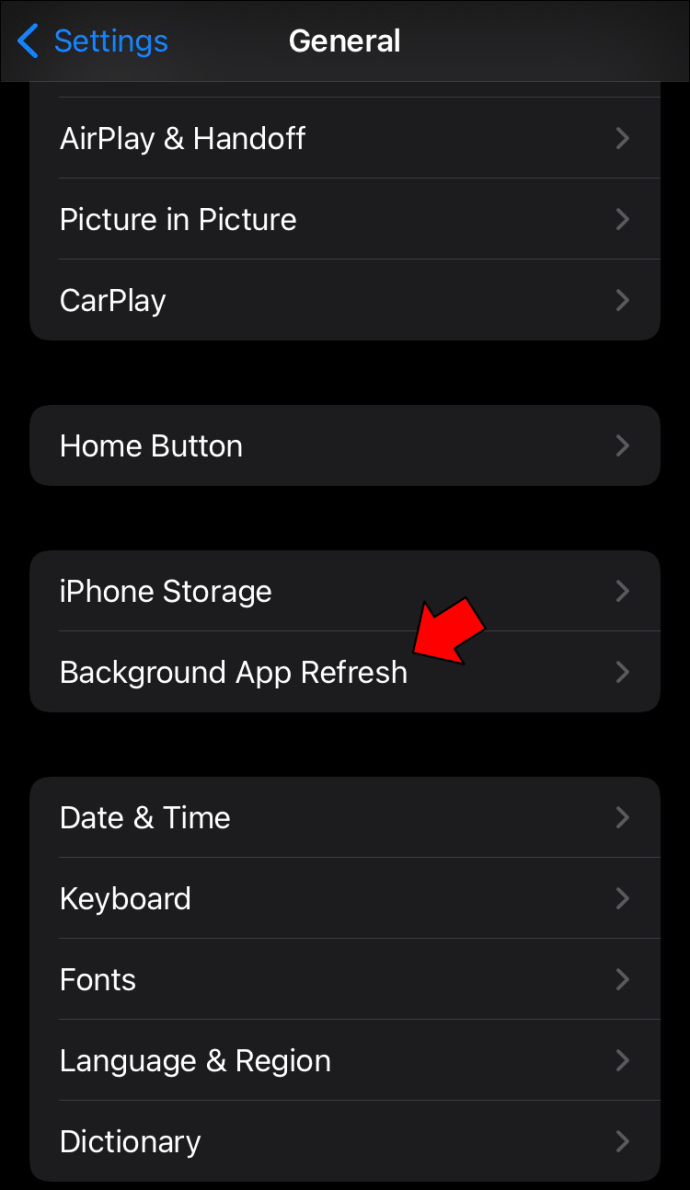Screen dimensions: 690x1190
Task: Open Home Button settings
Action: (x=345, y=445)
